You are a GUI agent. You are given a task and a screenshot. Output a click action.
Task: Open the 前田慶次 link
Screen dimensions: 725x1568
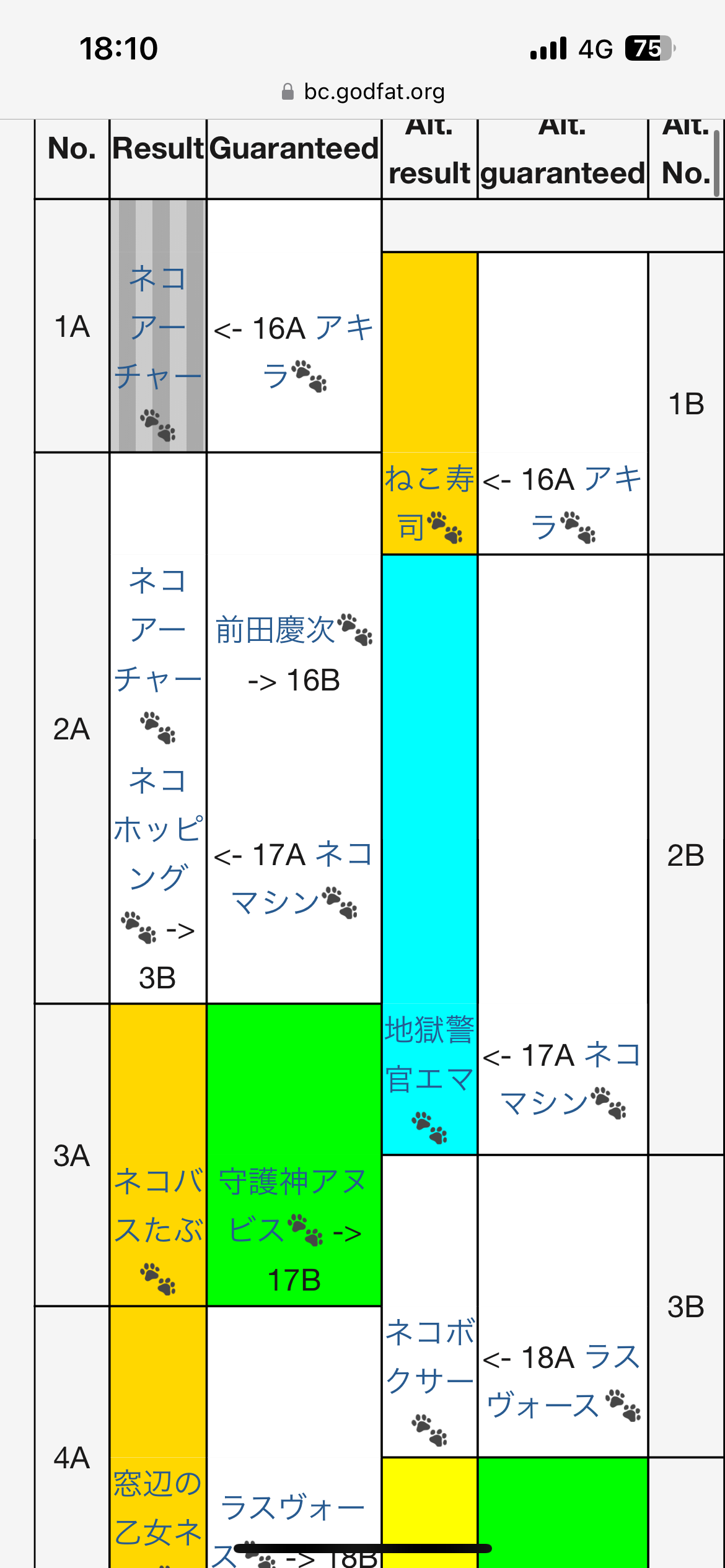coord(275,630)
